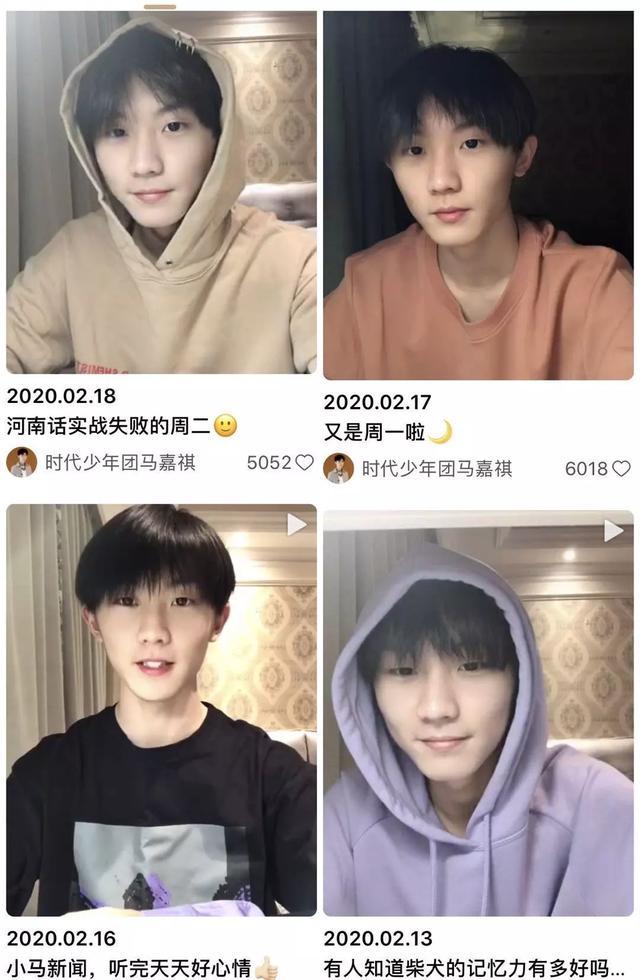Viewport: 640px width, 980px height.
Task: Open the 小马新闻 video post
Action: coord(161,710)
